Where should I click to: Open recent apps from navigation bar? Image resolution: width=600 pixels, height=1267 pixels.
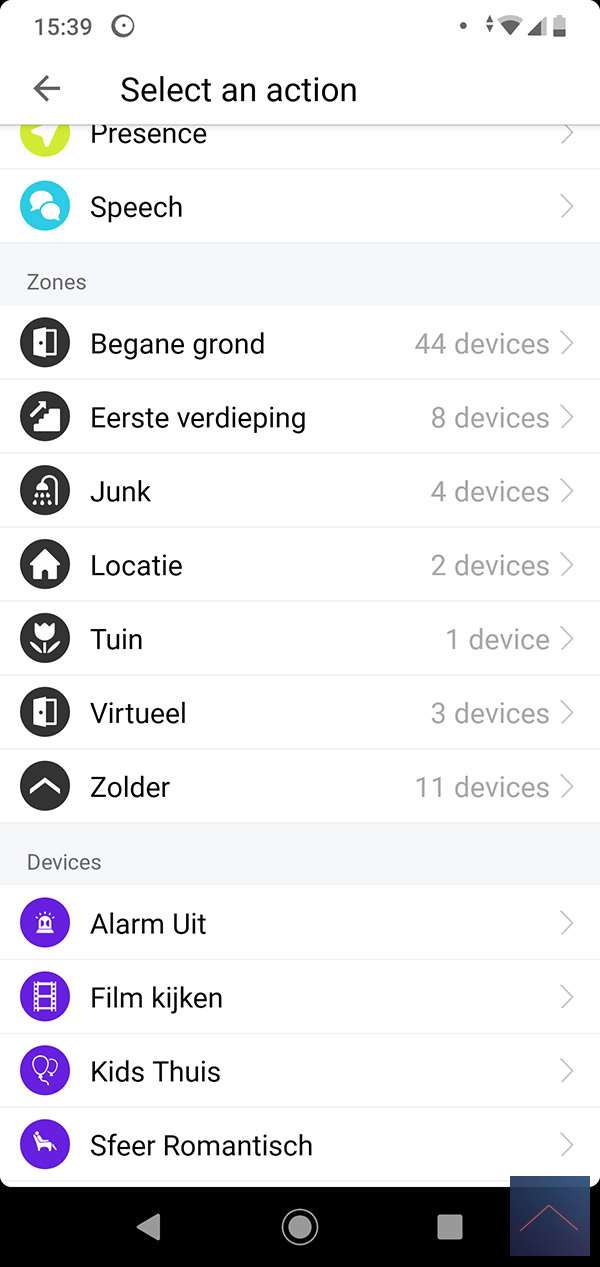(450, 1227)
